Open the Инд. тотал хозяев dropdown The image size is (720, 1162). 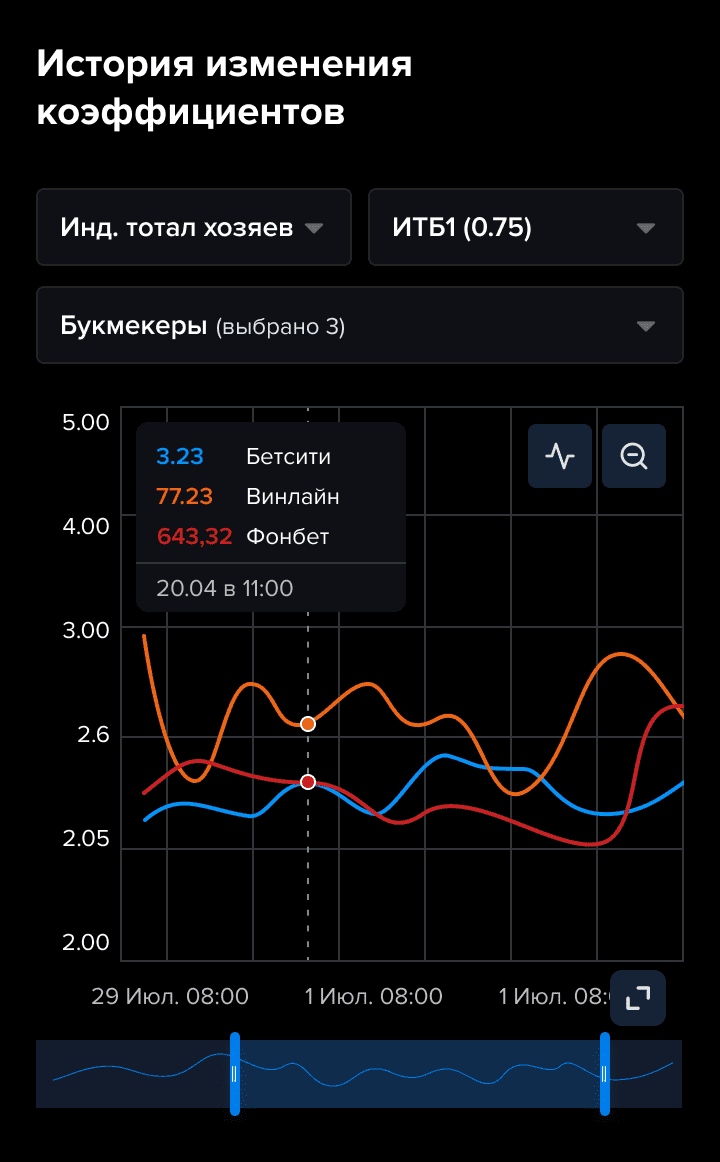coord(193,227)
